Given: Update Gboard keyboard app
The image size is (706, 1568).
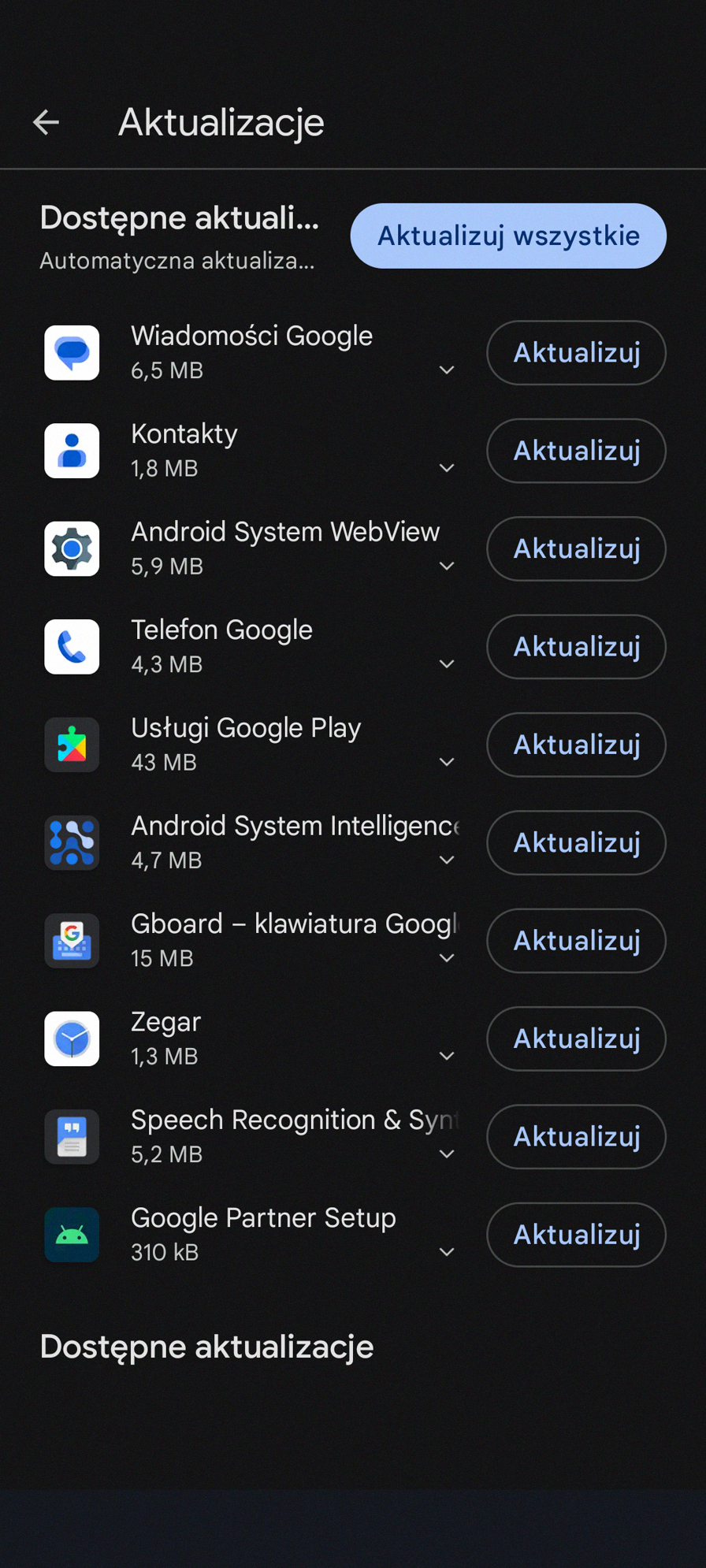Looking at the screenshot, I should [576, 941].
